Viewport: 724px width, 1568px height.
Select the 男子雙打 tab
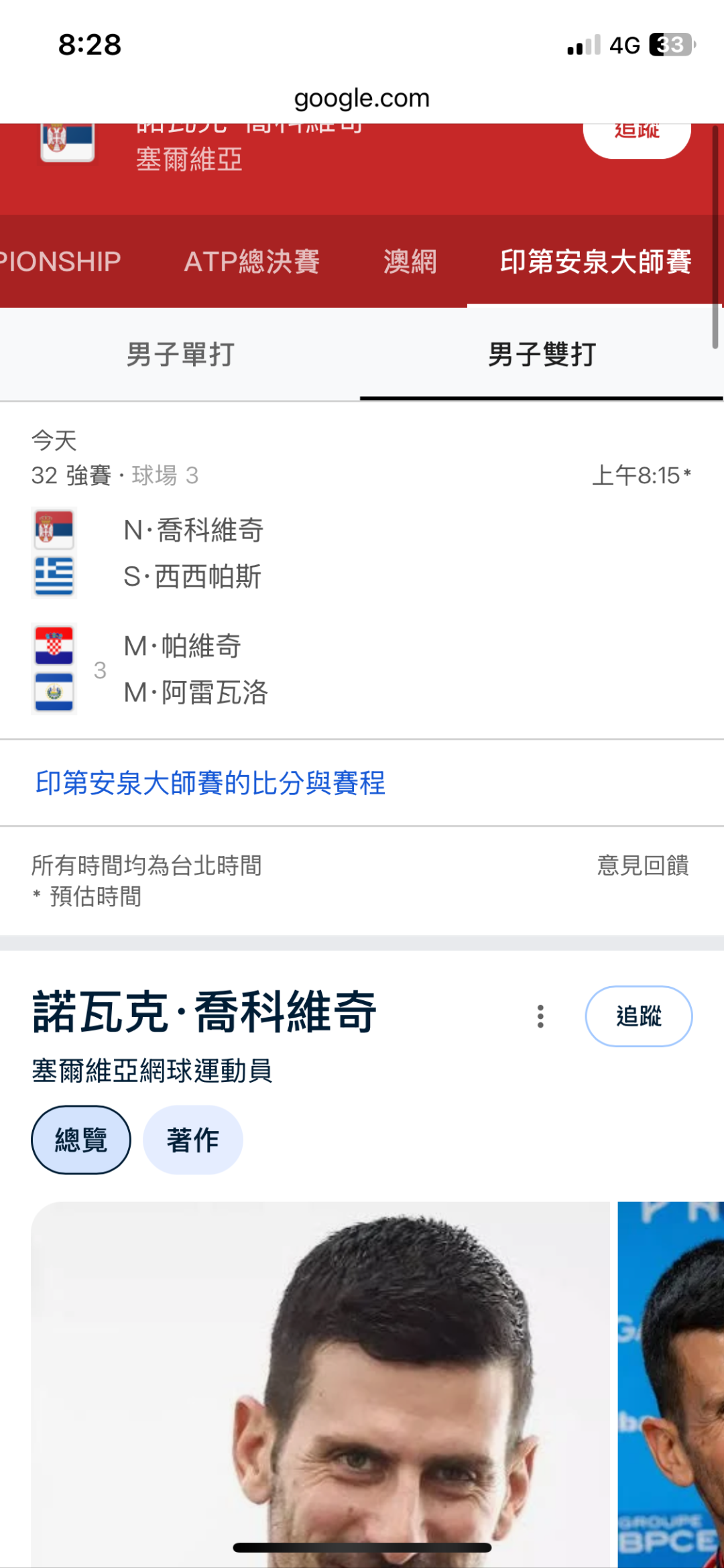click(x=542, y=355)
